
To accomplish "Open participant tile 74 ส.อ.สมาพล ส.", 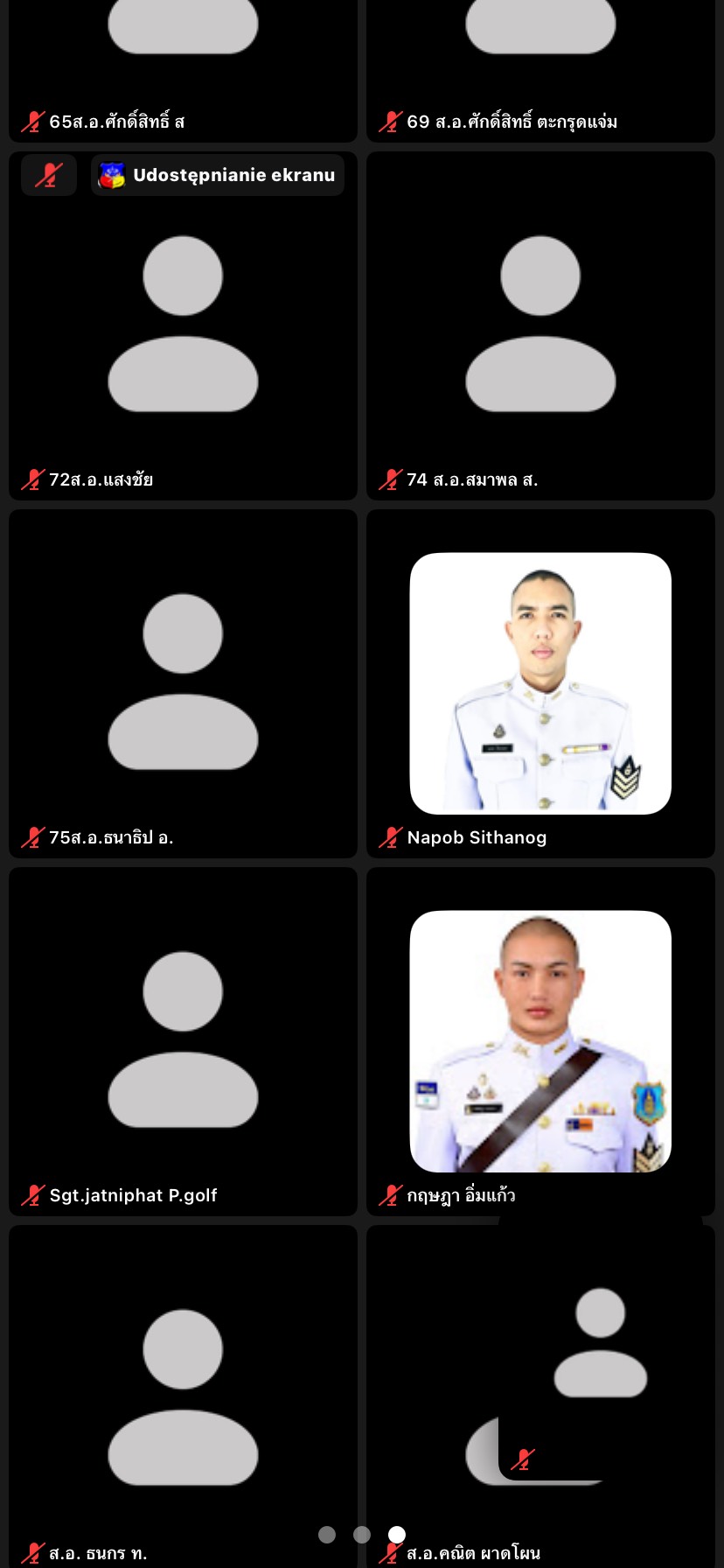I will click(x=540, y=325).
